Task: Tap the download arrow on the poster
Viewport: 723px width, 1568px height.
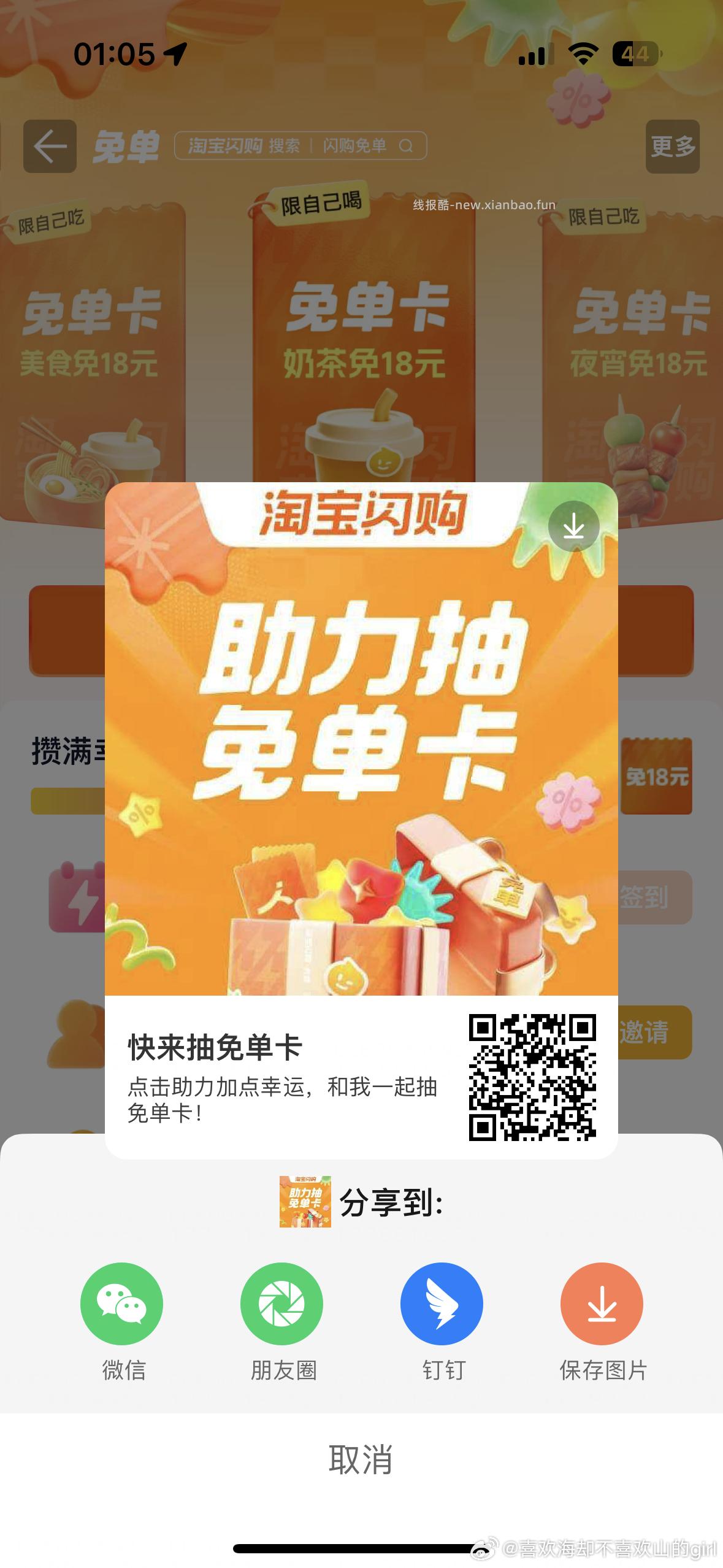Action: pyautogui.click(x=573, y=526)
